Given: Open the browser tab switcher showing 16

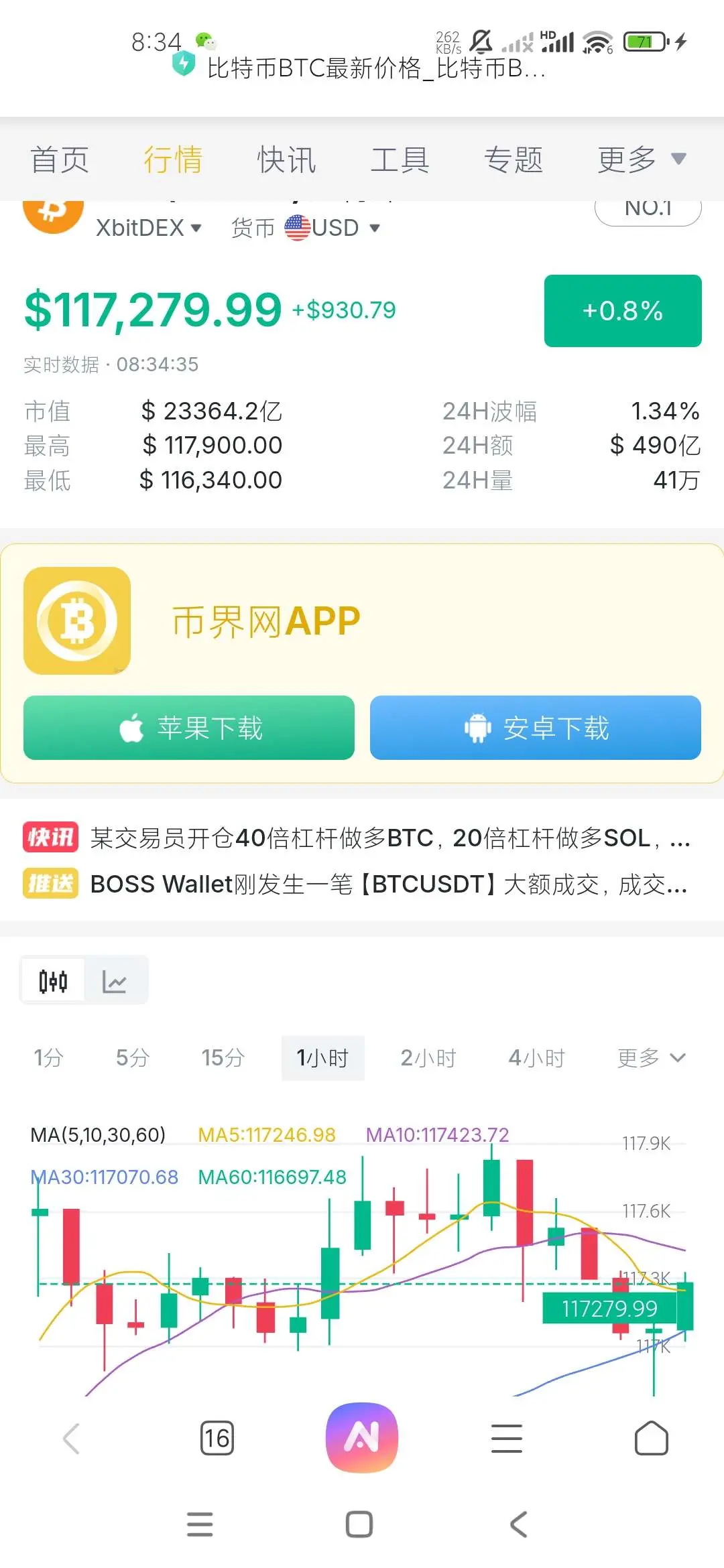Looking at the screenshot, I should pyautogui.click(x=217, y=1439).
